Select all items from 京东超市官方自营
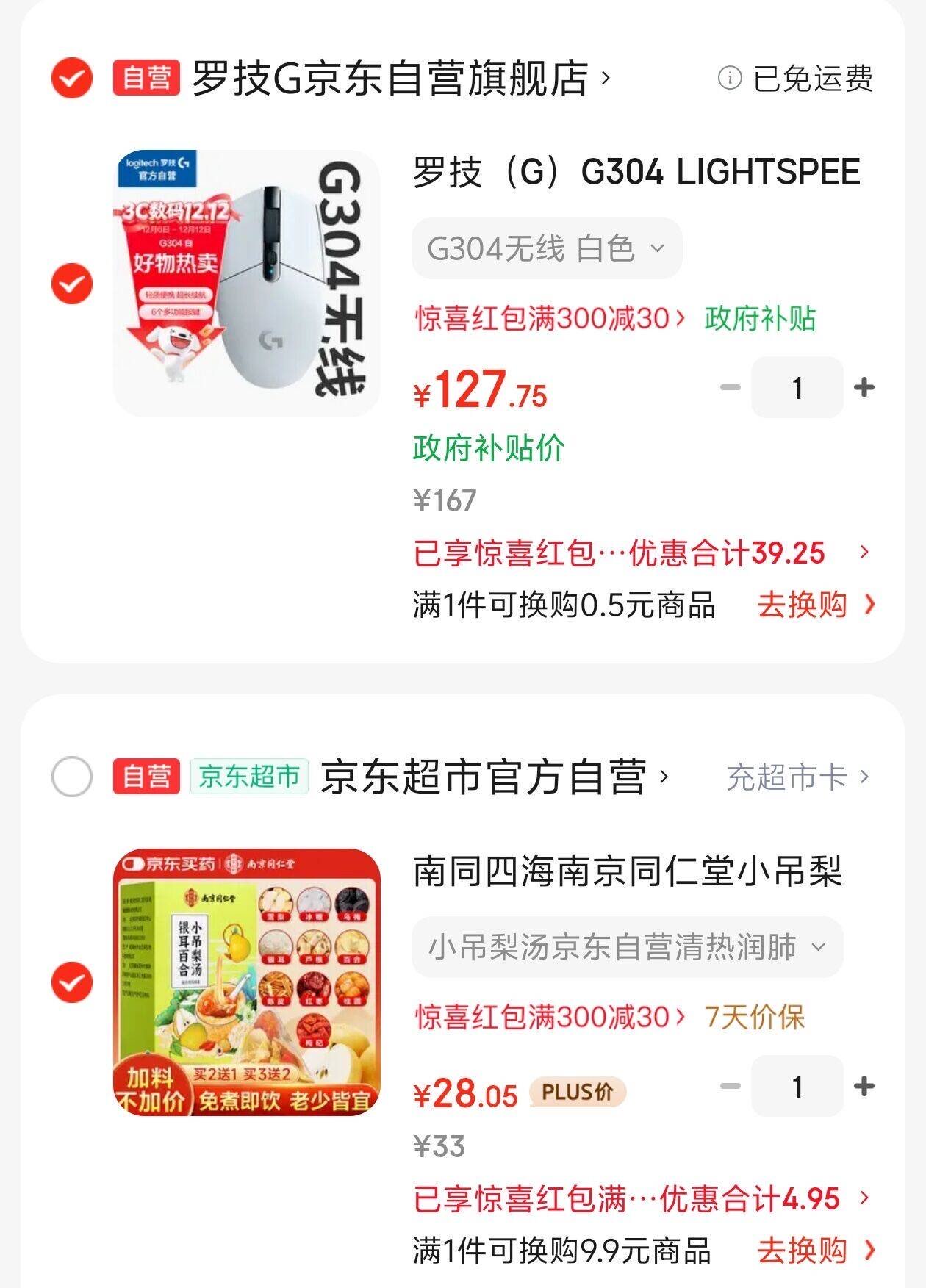 tap(72, 777)
